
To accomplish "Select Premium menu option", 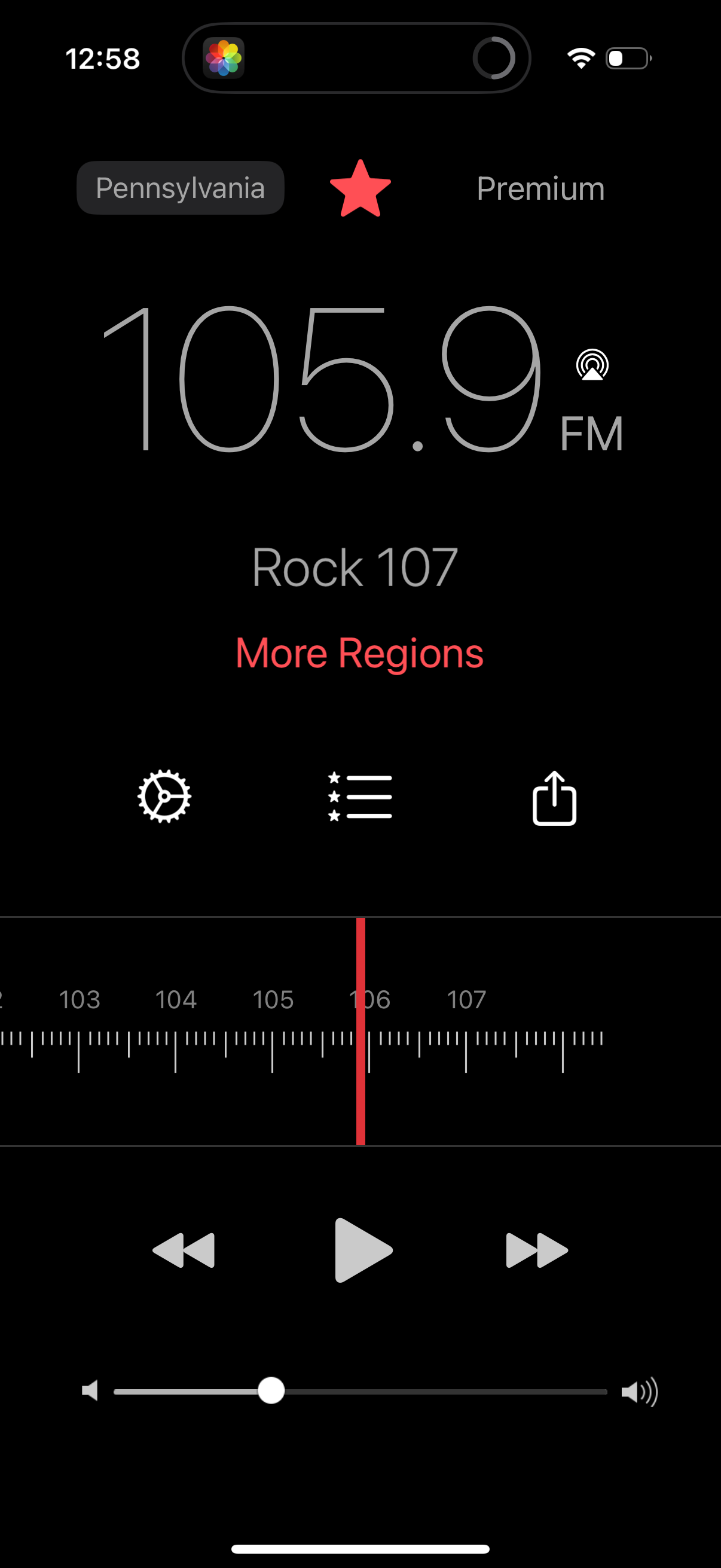I will coord(540,188).
